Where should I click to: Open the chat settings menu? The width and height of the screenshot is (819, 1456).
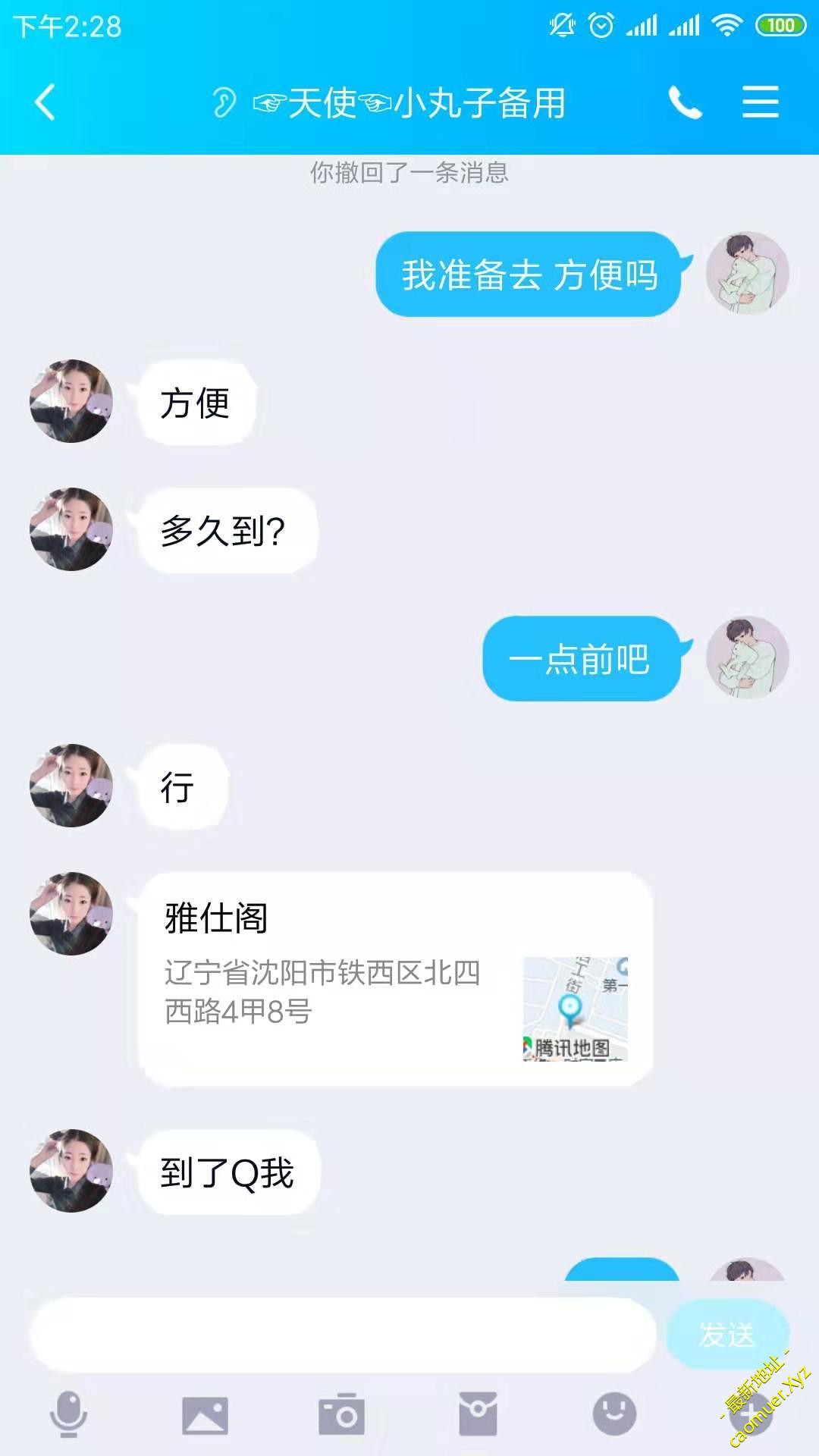point(760,102)
